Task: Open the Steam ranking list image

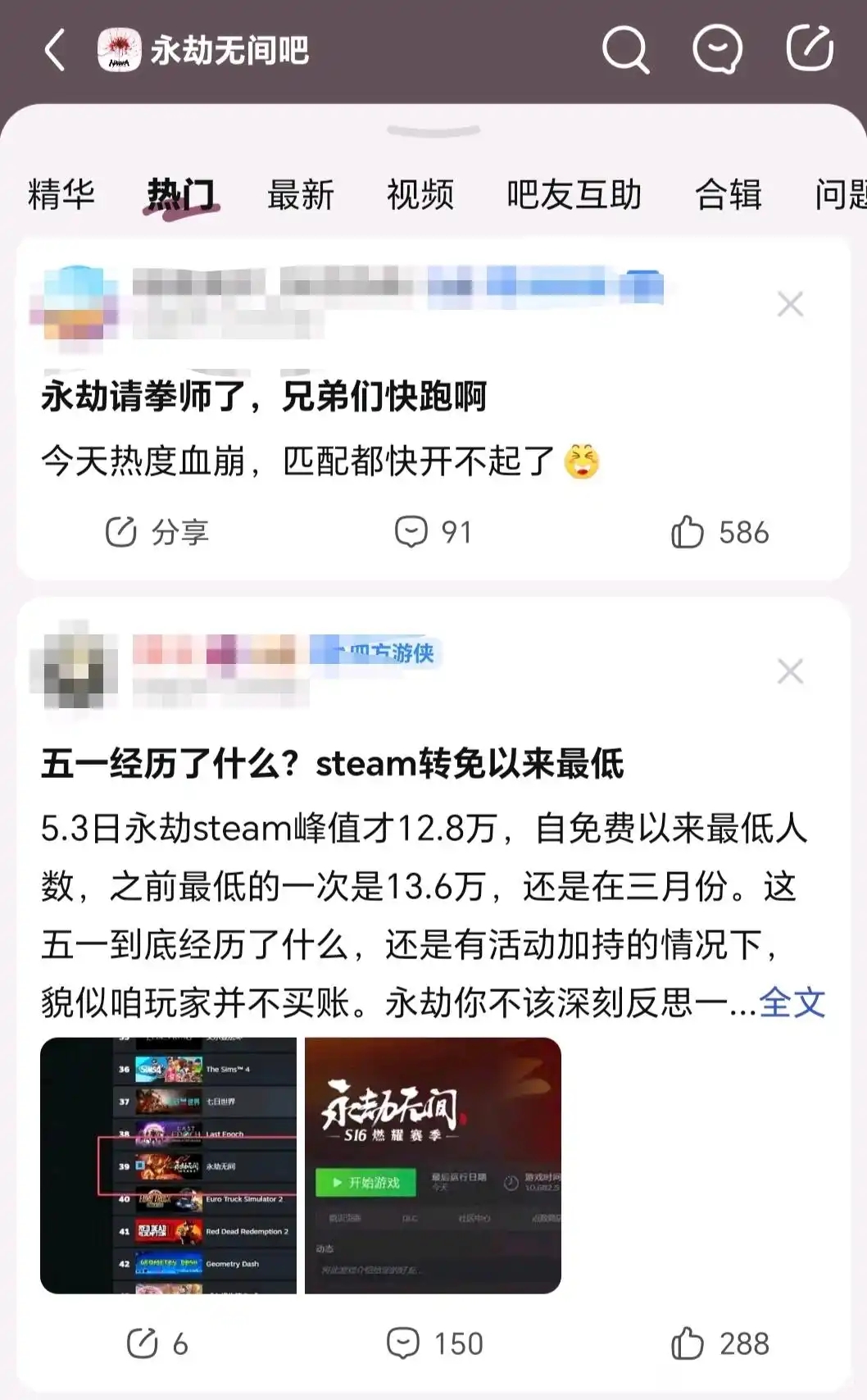Action: (168, 1165)
